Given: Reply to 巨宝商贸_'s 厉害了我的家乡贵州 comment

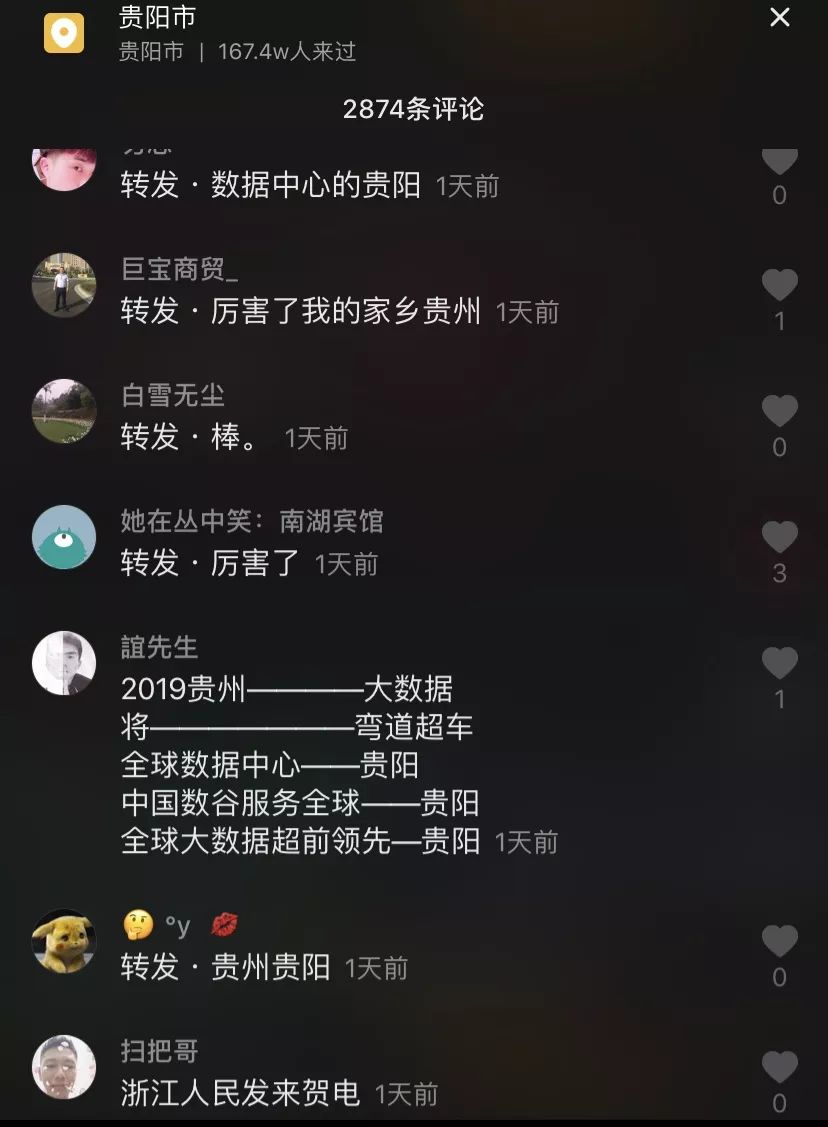Looking at the screenshot, I should pyautogui.click(x=300, y=311).
